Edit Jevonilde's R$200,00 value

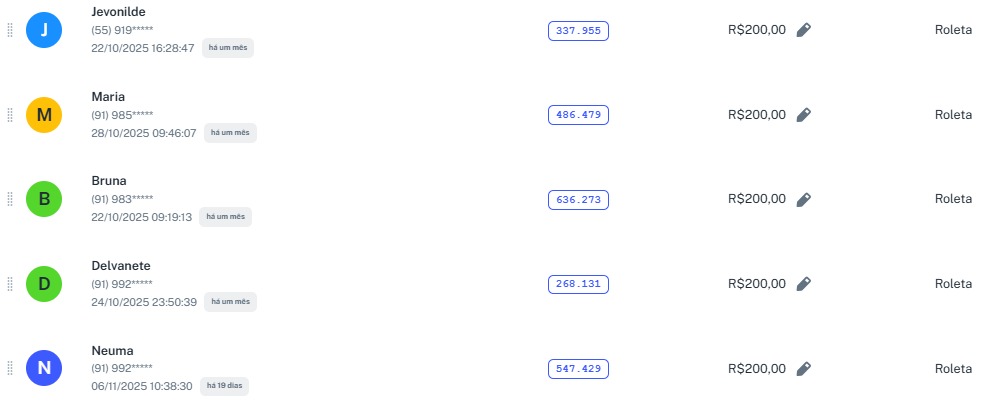pyautogui.click(x=804, y=30)
